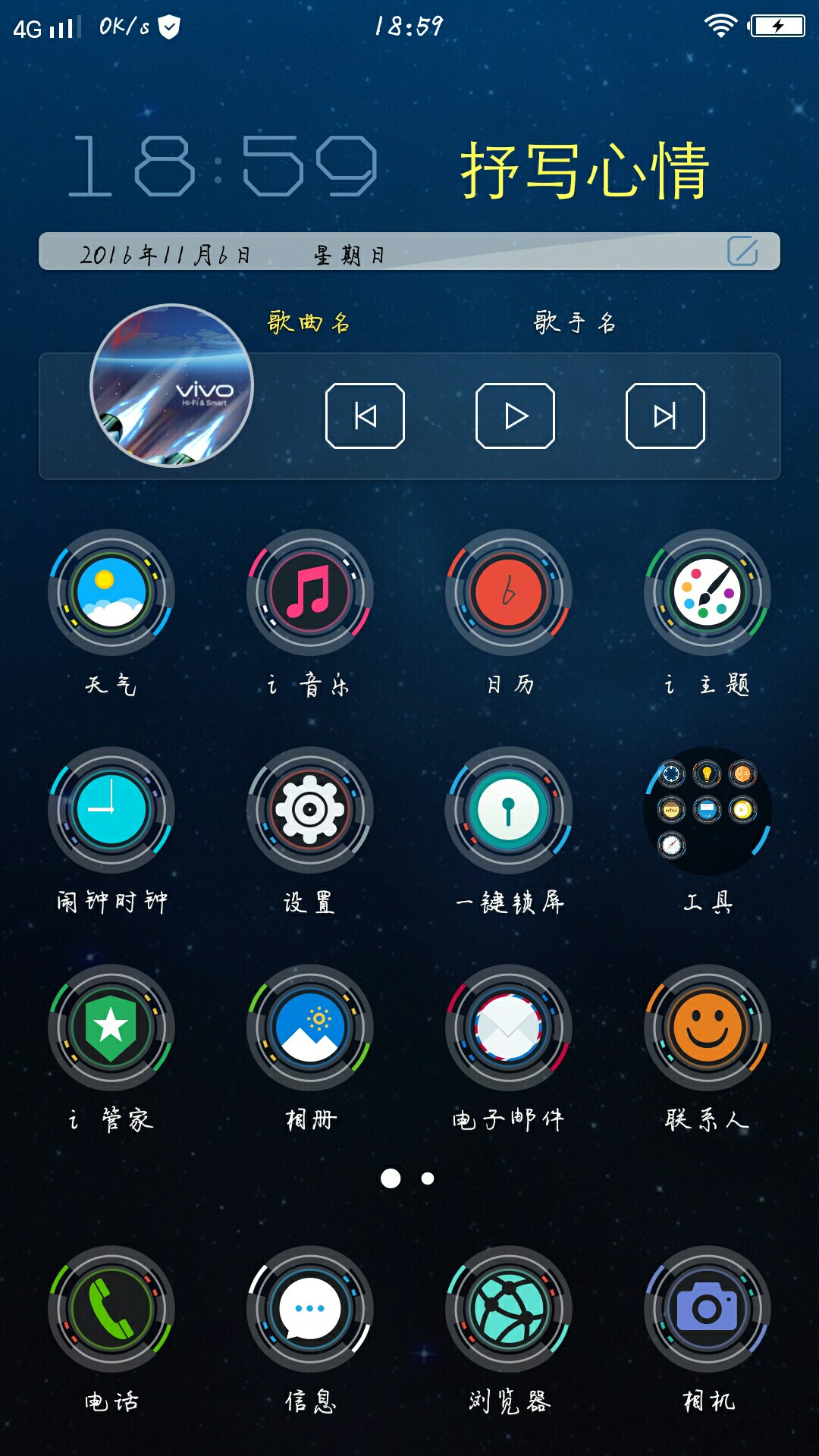Open the 相机 camera app
The image size is (819, 1456).
click(x=707, y=1309)
